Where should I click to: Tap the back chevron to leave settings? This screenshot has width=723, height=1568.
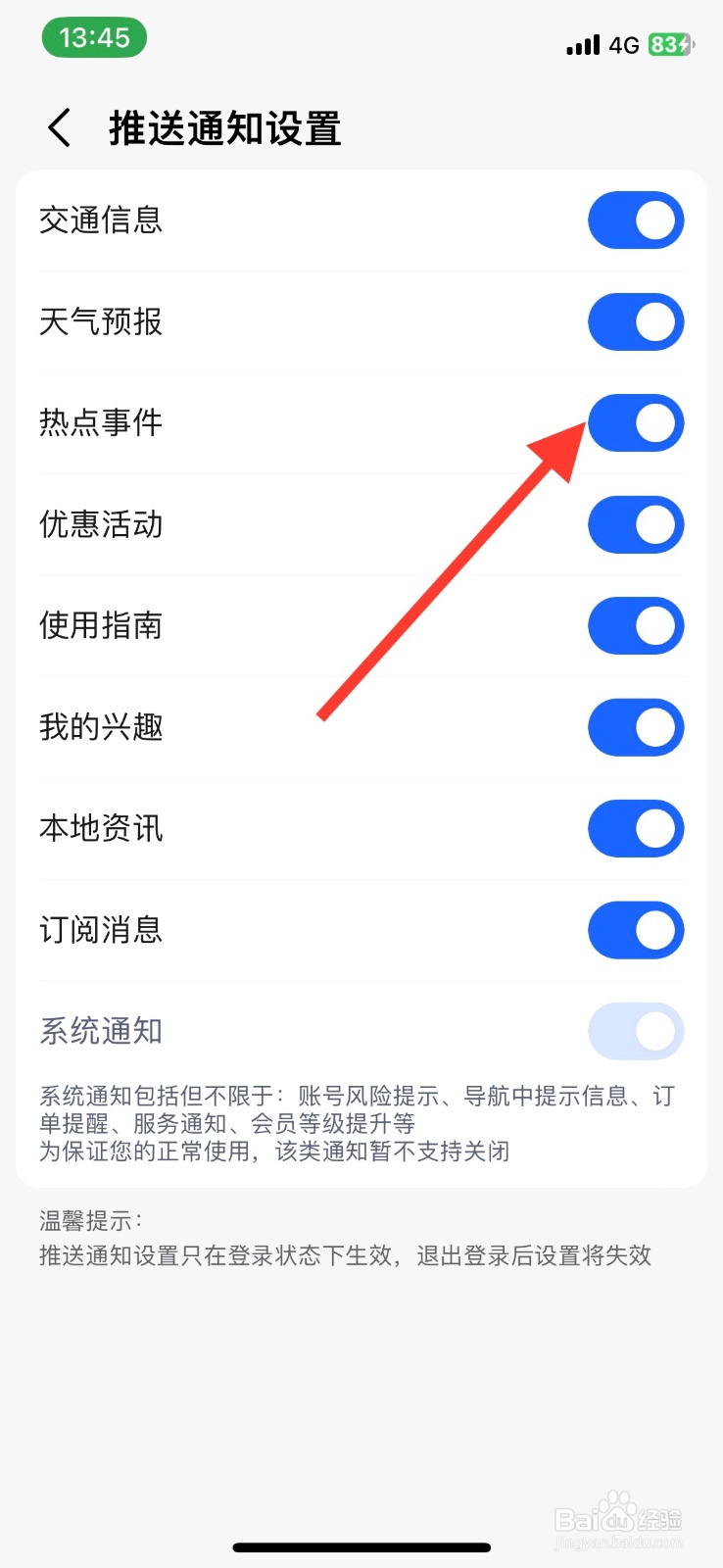57,126
